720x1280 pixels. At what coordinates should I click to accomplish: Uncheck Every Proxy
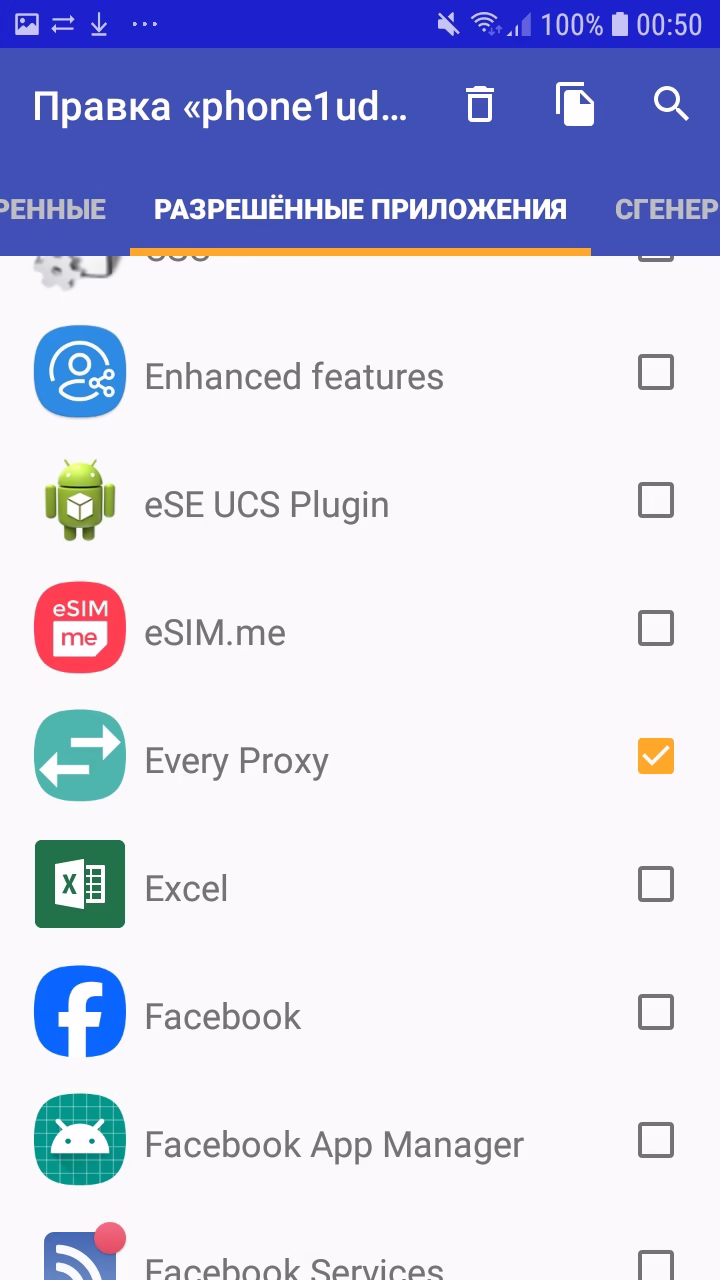(656, 757)
